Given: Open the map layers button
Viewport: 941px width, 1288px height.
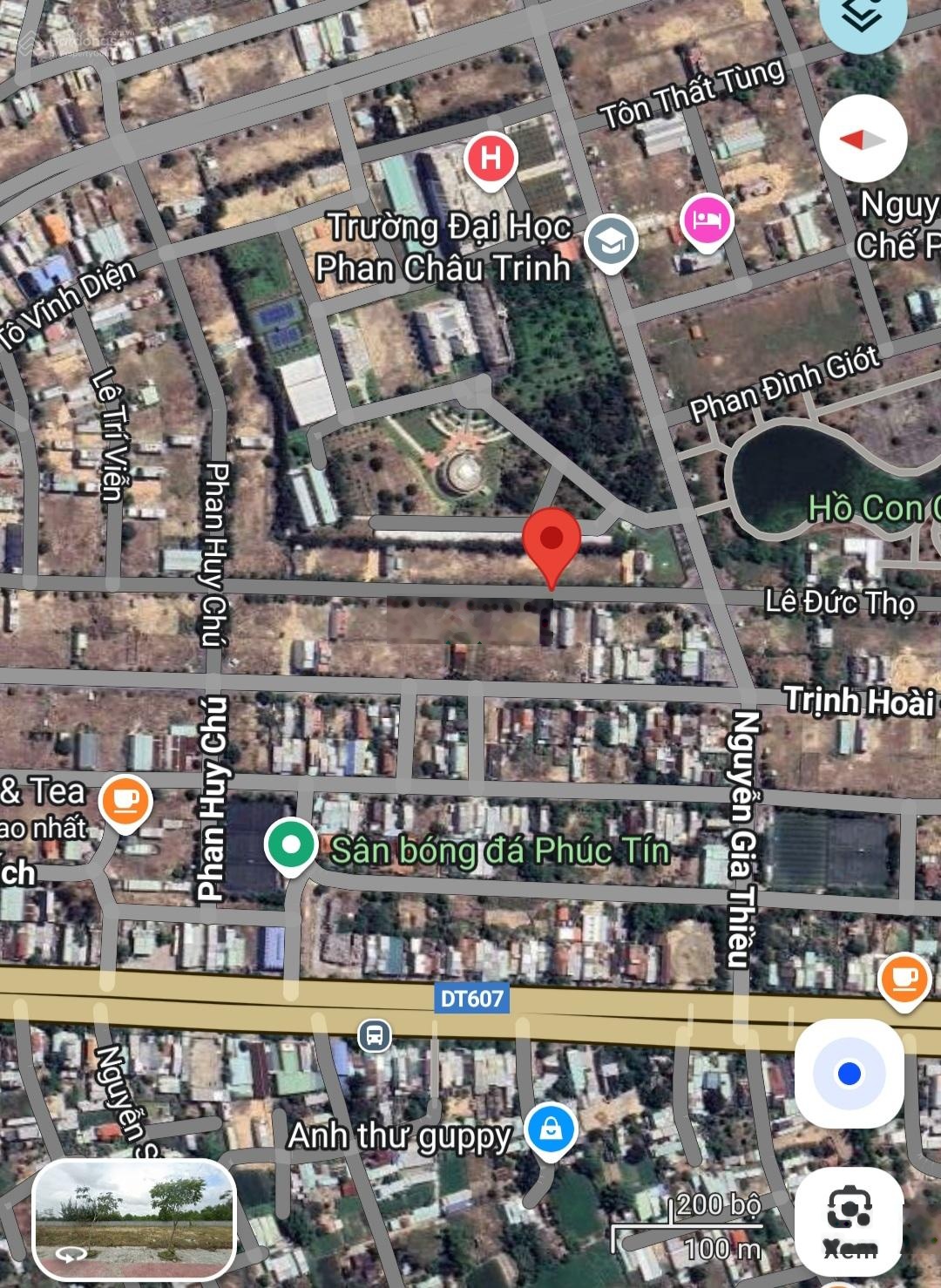Looking at the screenshot, I should 863,17.
